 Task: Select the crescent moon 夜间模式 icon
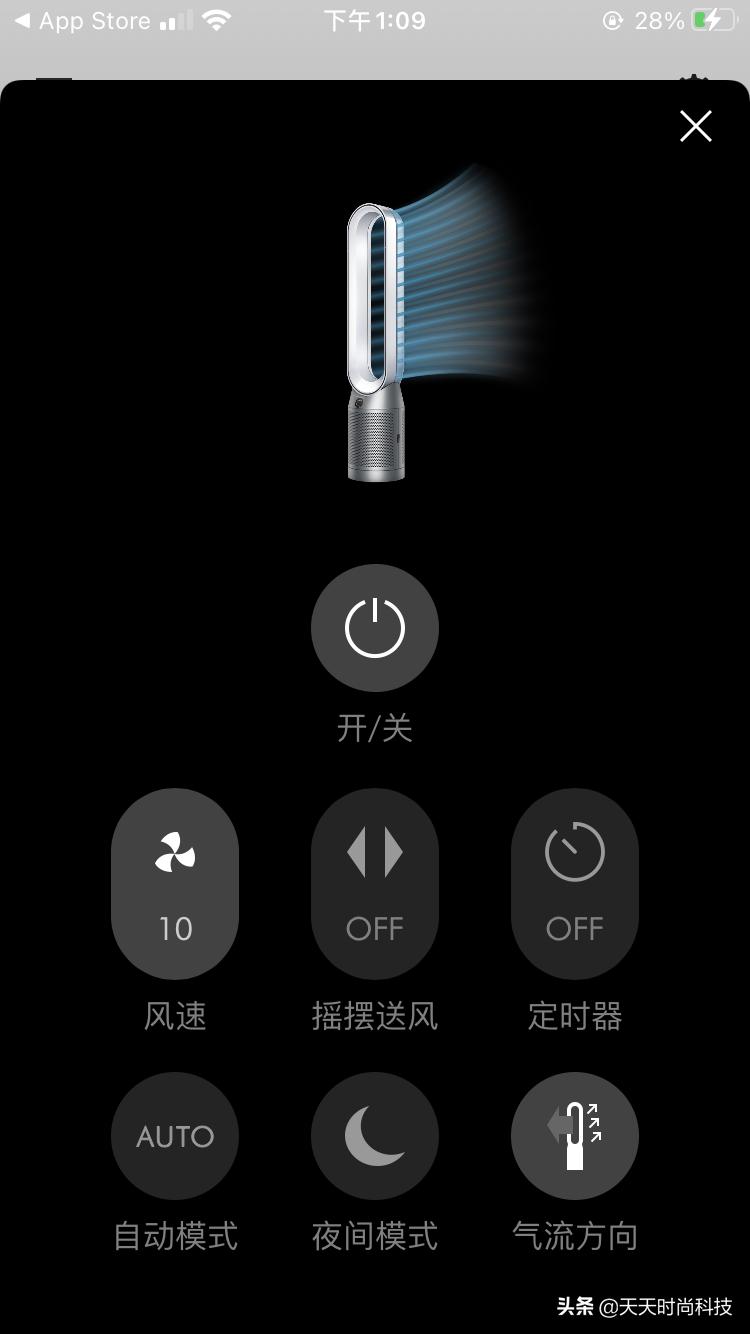(x=375, y=1135)
